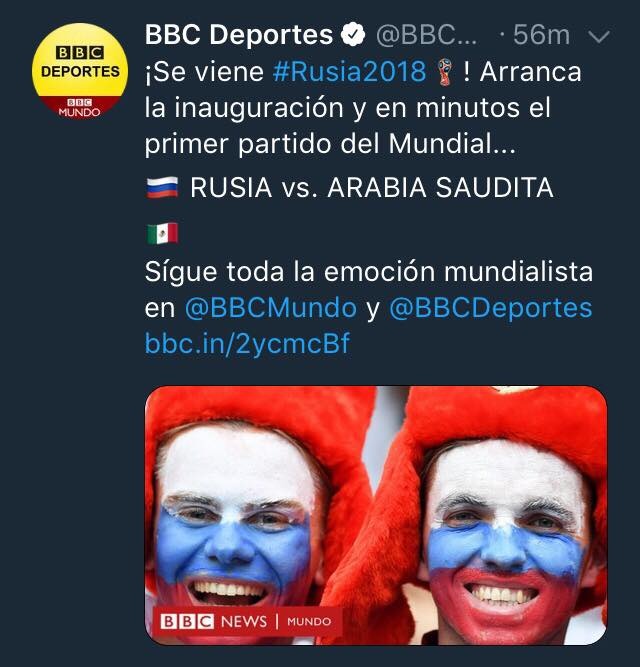Open the #Rusia2018 hashtag
Image resolution: width=640 pixels, height=667 pixels.
pyautogui.click(x=352, y=72)
